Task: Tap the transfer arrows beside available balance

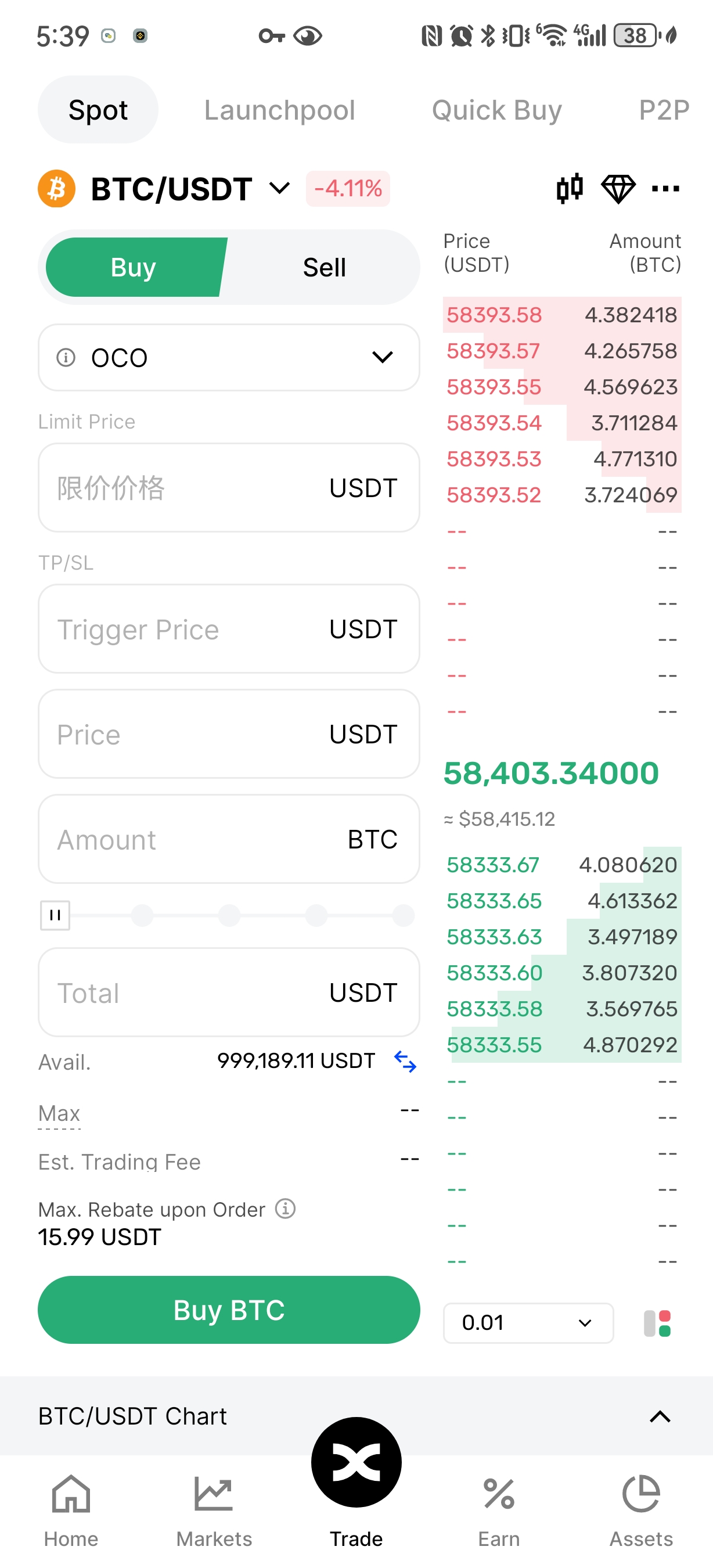Action: 405,1062
